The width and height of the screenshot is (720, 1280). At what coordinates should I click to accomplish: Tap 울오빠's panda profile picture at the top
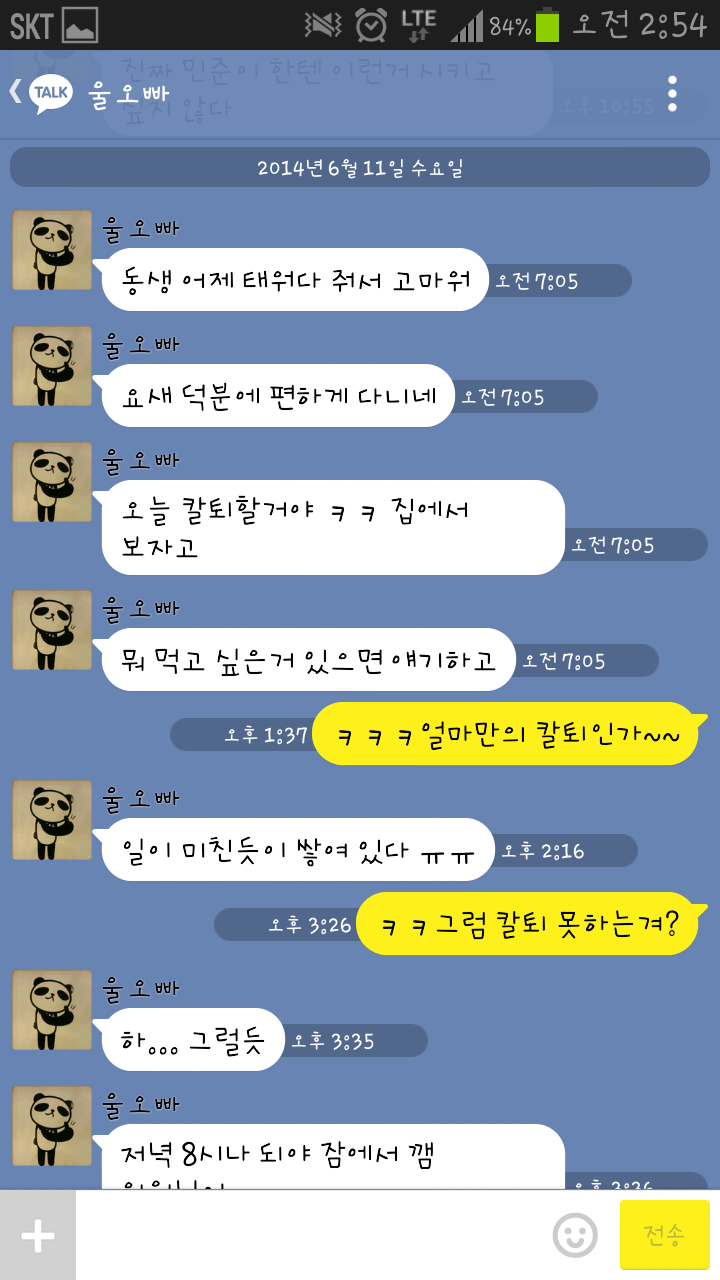pyautogui.click(x=51, y=250)
